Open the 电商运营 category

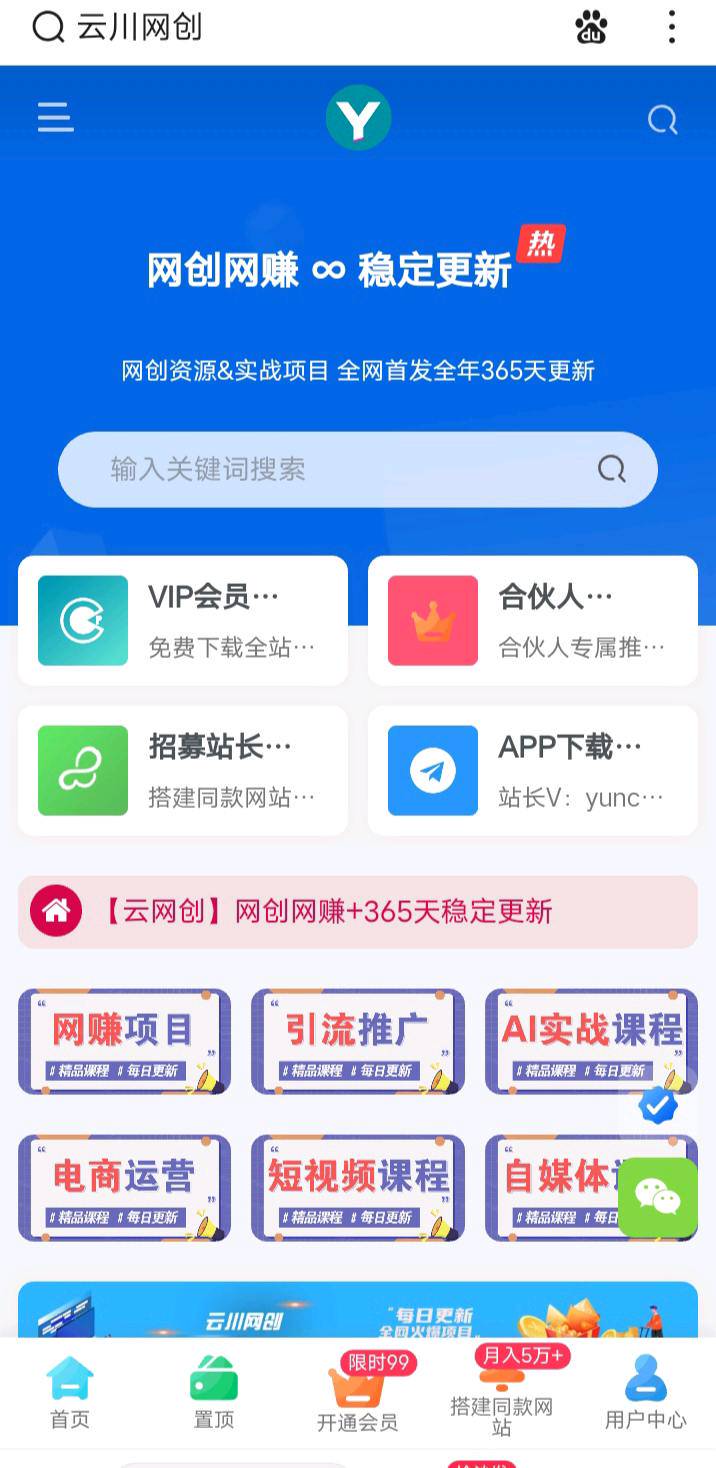124,1188
